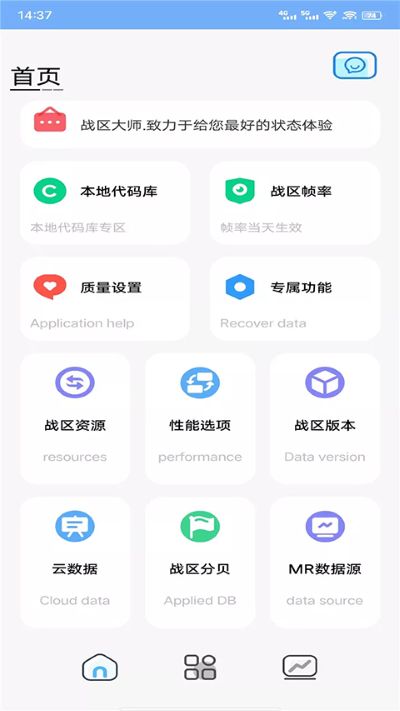Open the 战区大师 announcement banner

200,124
